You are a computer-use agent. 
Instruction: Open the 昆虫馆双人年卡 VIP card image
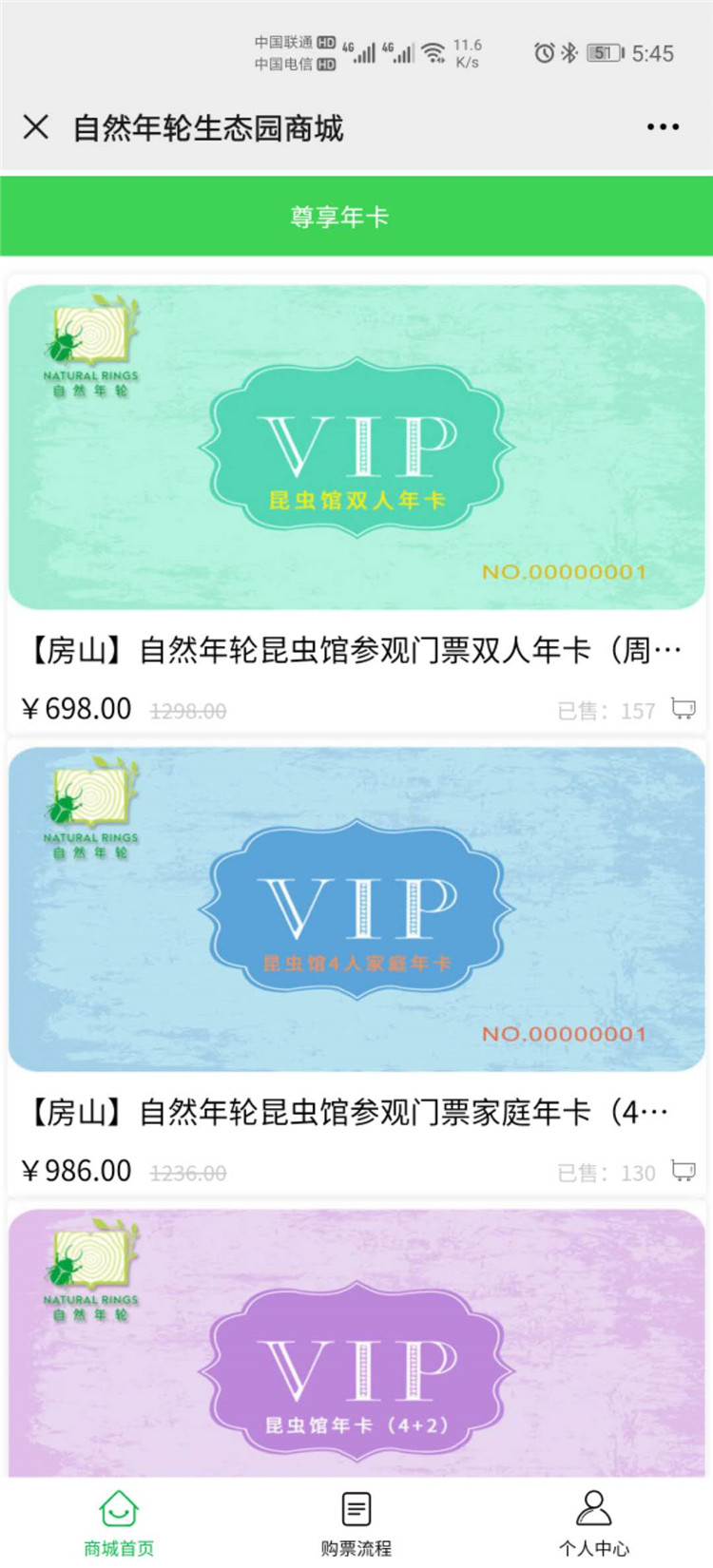[x=356, y=447]
